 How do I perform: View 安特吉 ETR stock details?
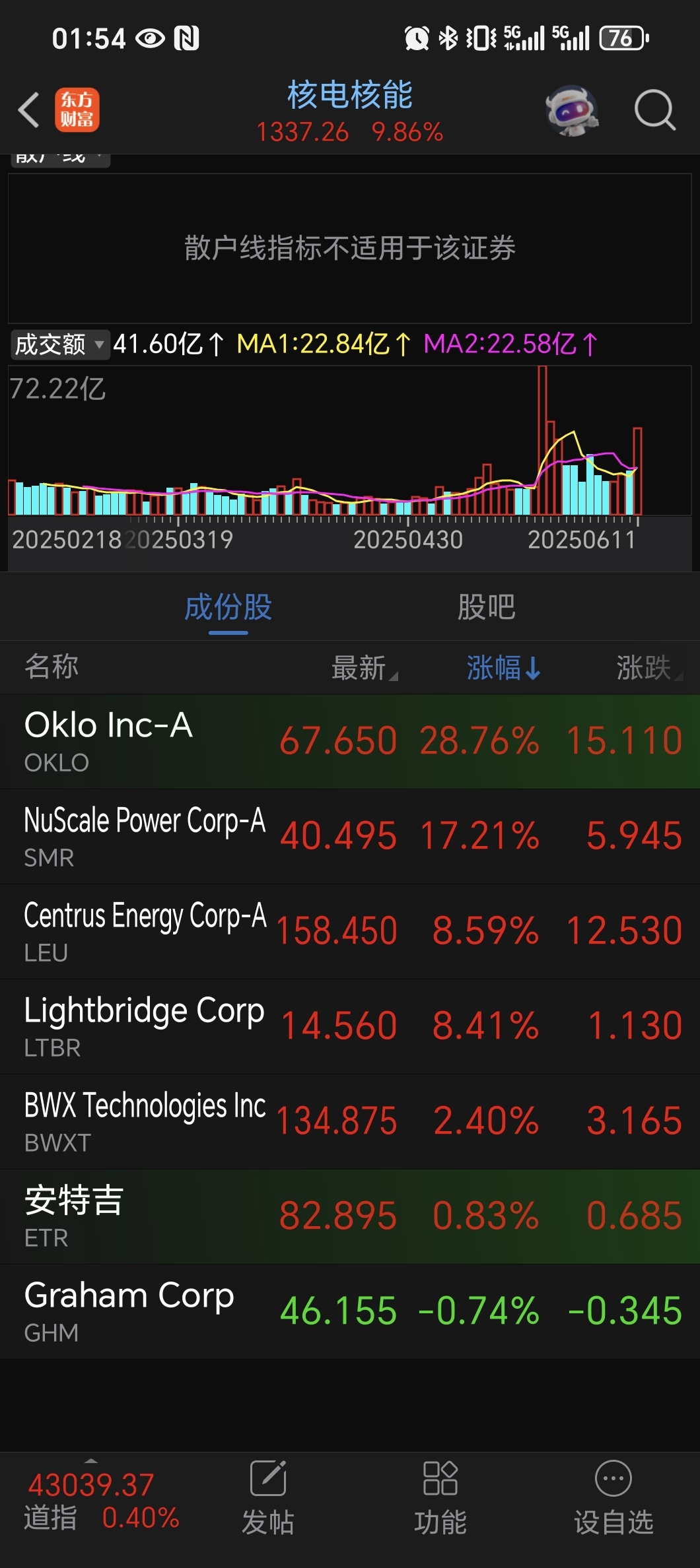(x=350, y=1216)
